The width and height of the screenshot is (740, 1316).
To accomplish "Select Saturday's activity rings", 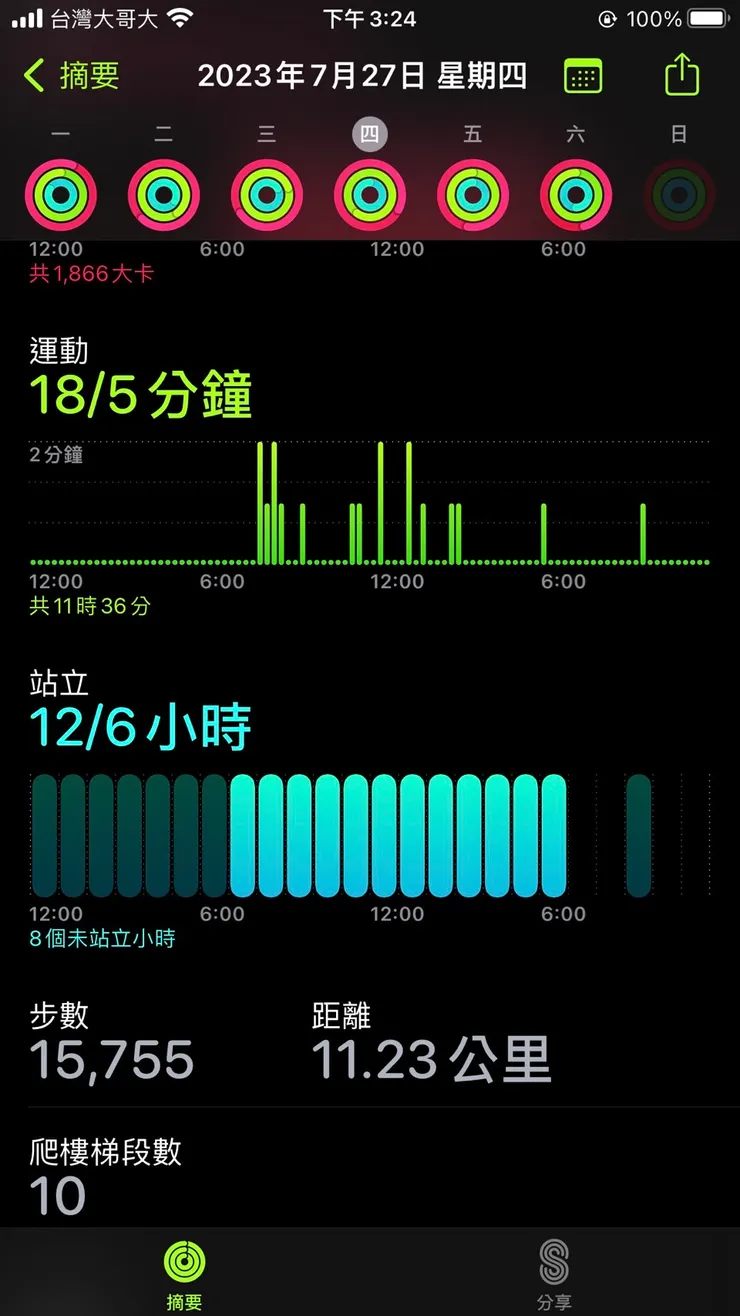I will [576, 195].
